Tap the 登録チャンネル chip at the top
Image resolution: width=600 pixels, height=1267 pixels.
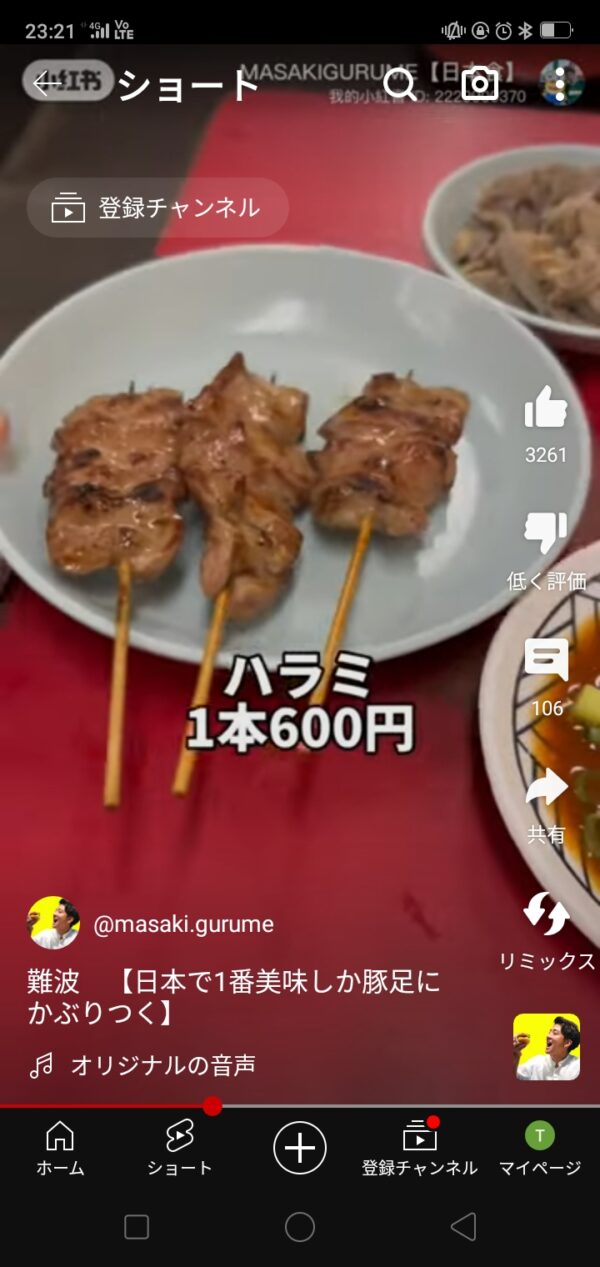pyautogui.click(x=158, y=208)
